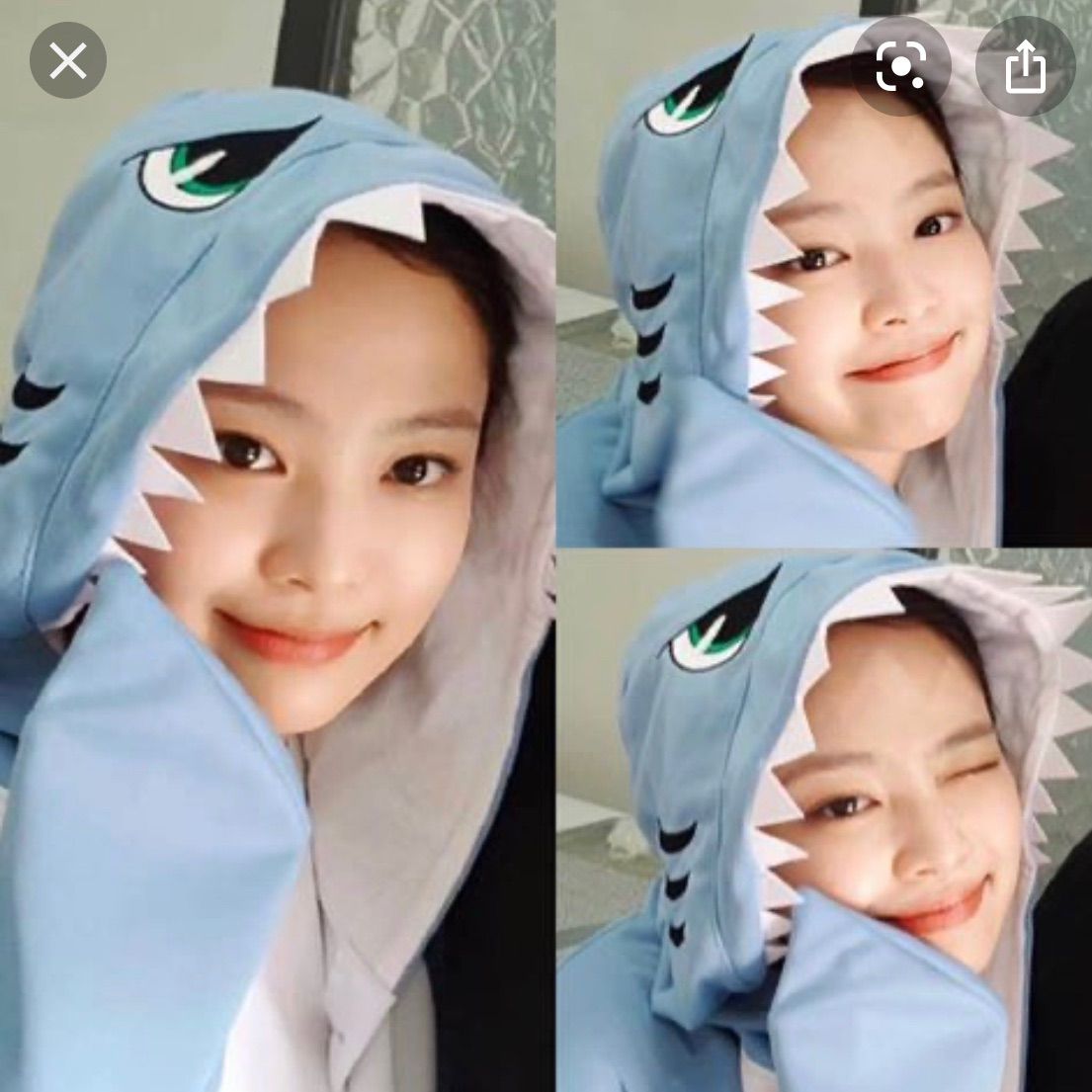Close the image viewer
The height and width of the screenshot is (1092, 1092).
point(67,61)
